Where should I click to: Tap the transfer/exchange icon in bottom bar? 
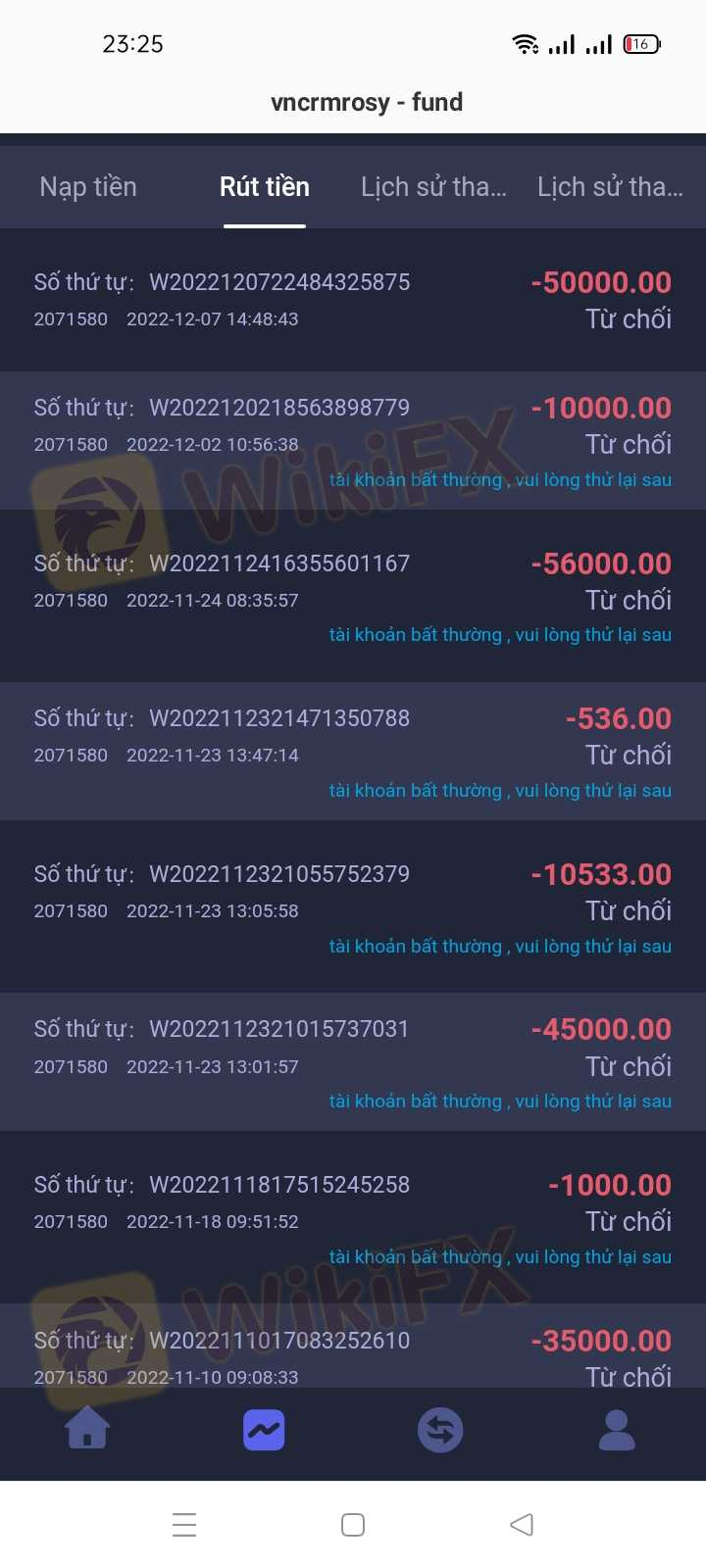click(x=439, y=1429)
